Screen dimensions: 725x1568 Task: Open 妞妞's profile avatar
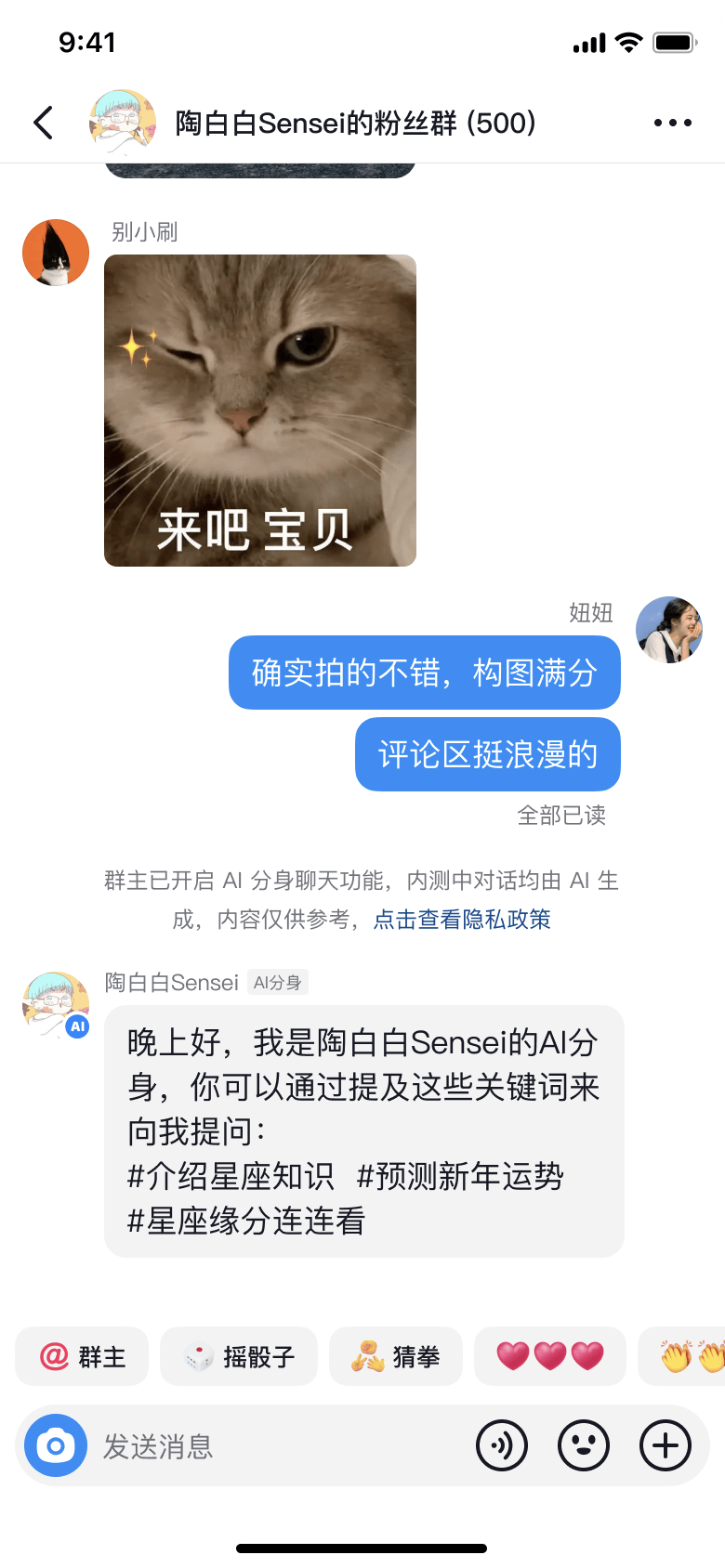click(668, 630)
